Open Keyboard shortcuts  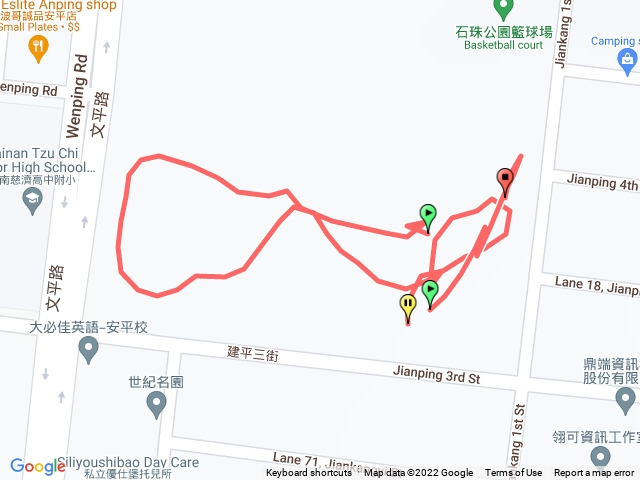310,473
